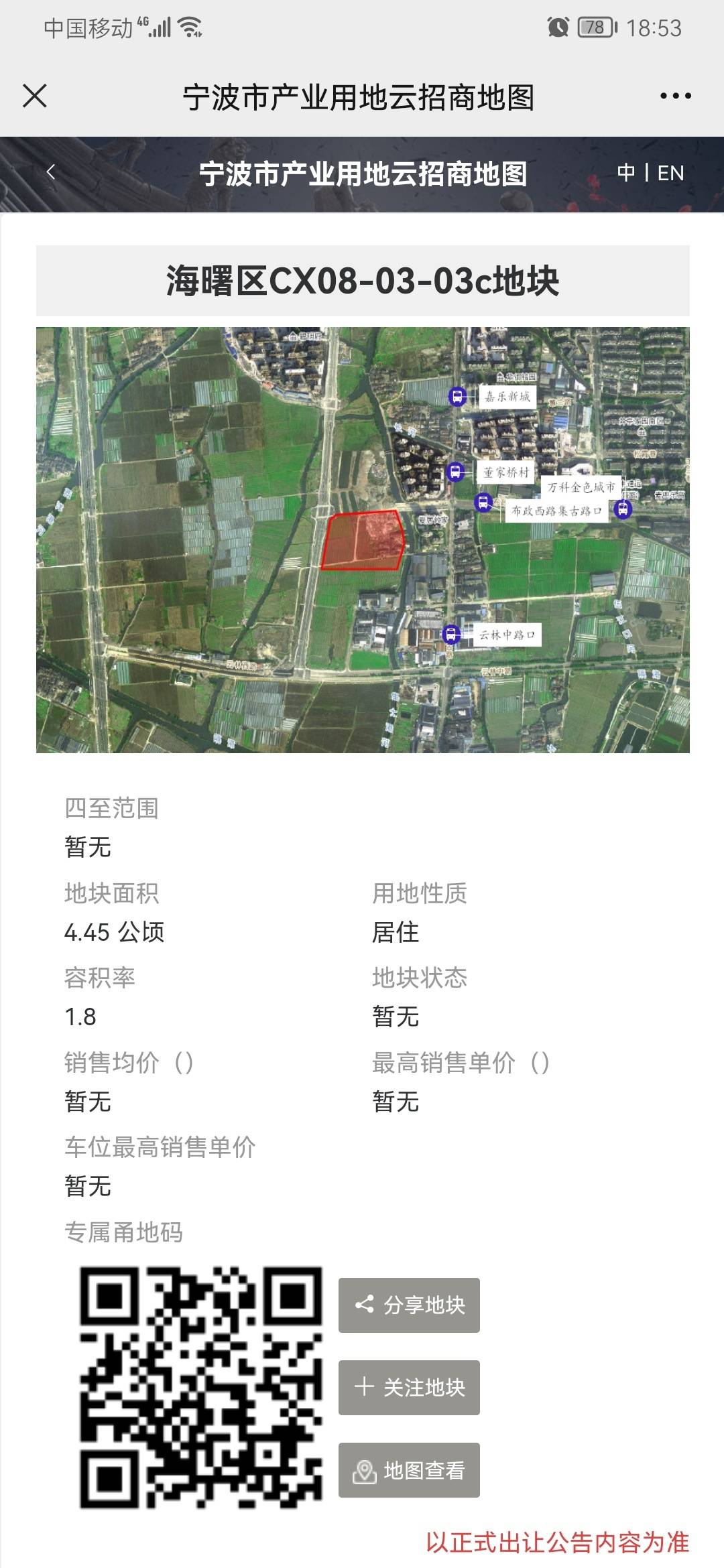Open the satellite map image of the plot
The image size is (724, 1568).
[x=362, y=539]
